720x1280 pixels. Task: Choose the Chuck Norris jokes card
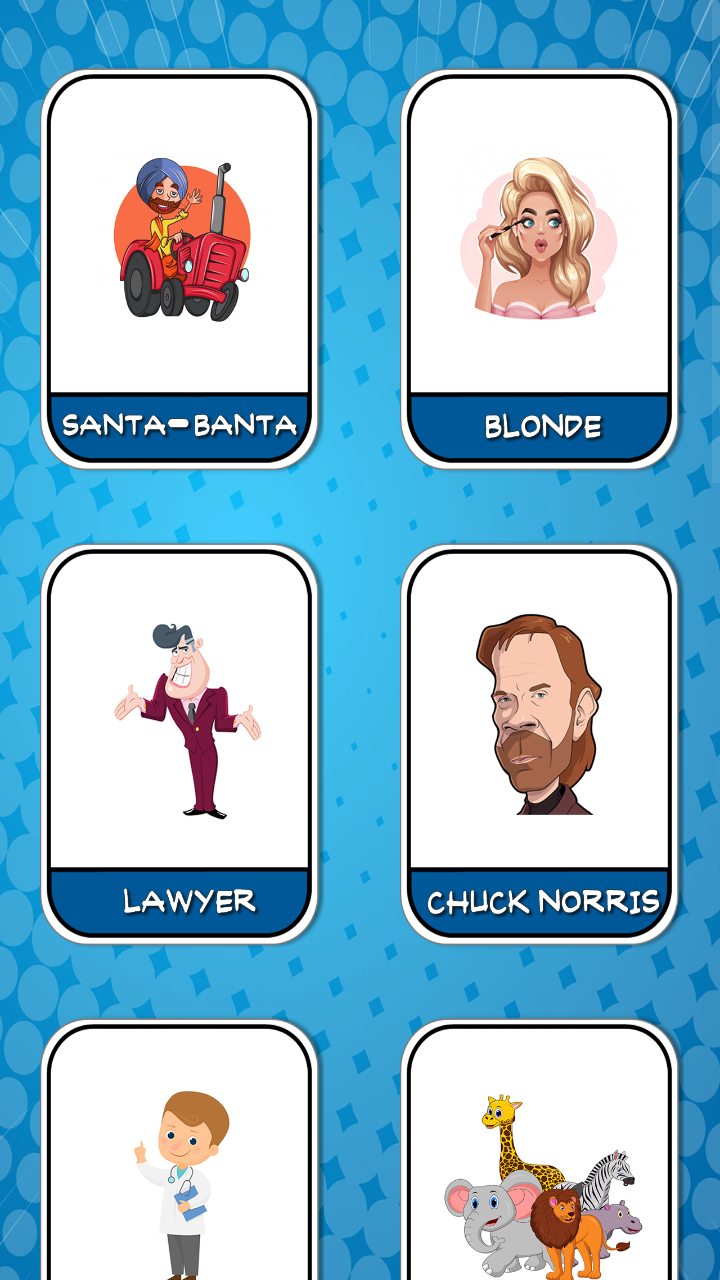pyautogui.click(x=540, y=743)
